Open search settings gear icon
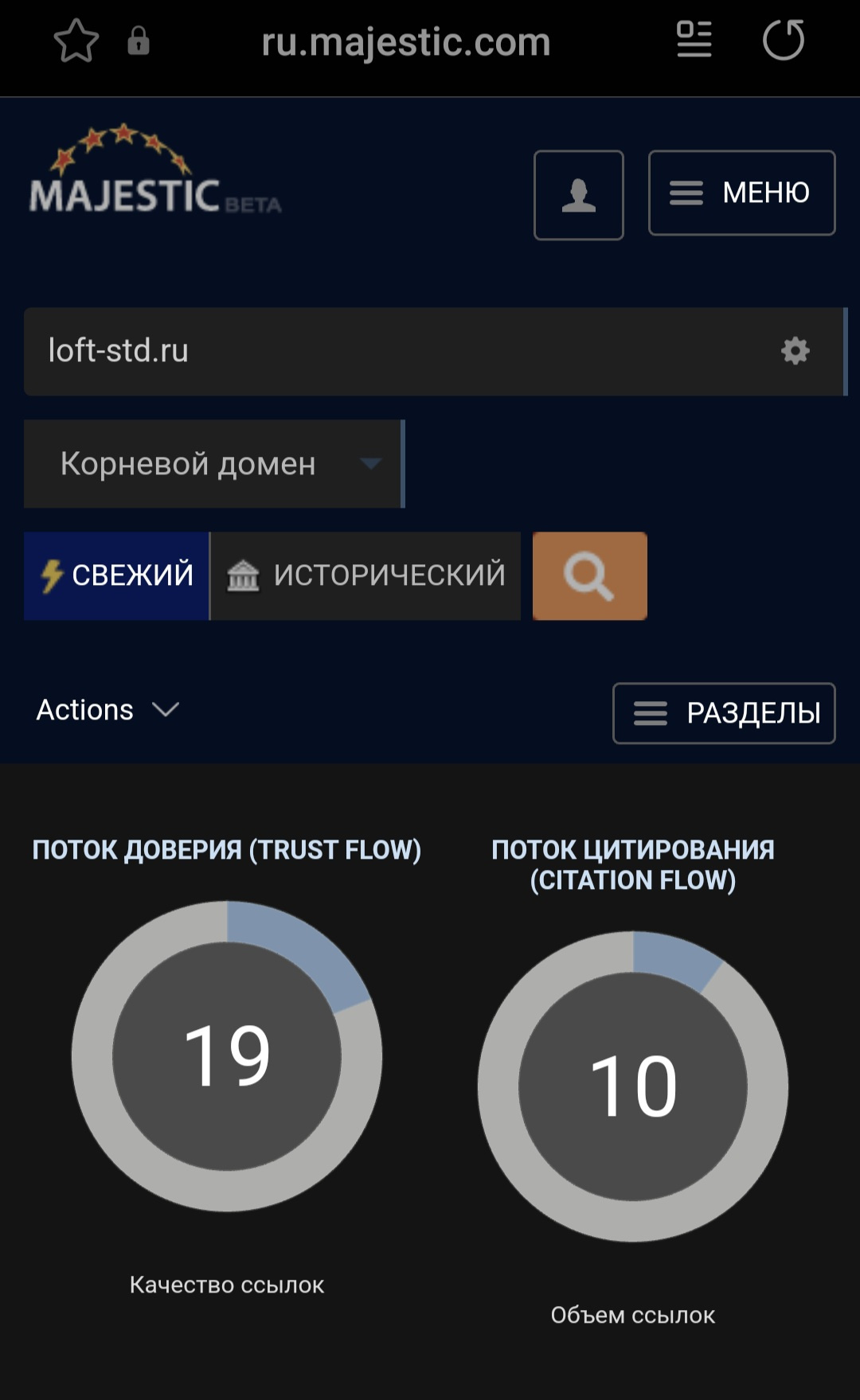 [x=795, y=351]
